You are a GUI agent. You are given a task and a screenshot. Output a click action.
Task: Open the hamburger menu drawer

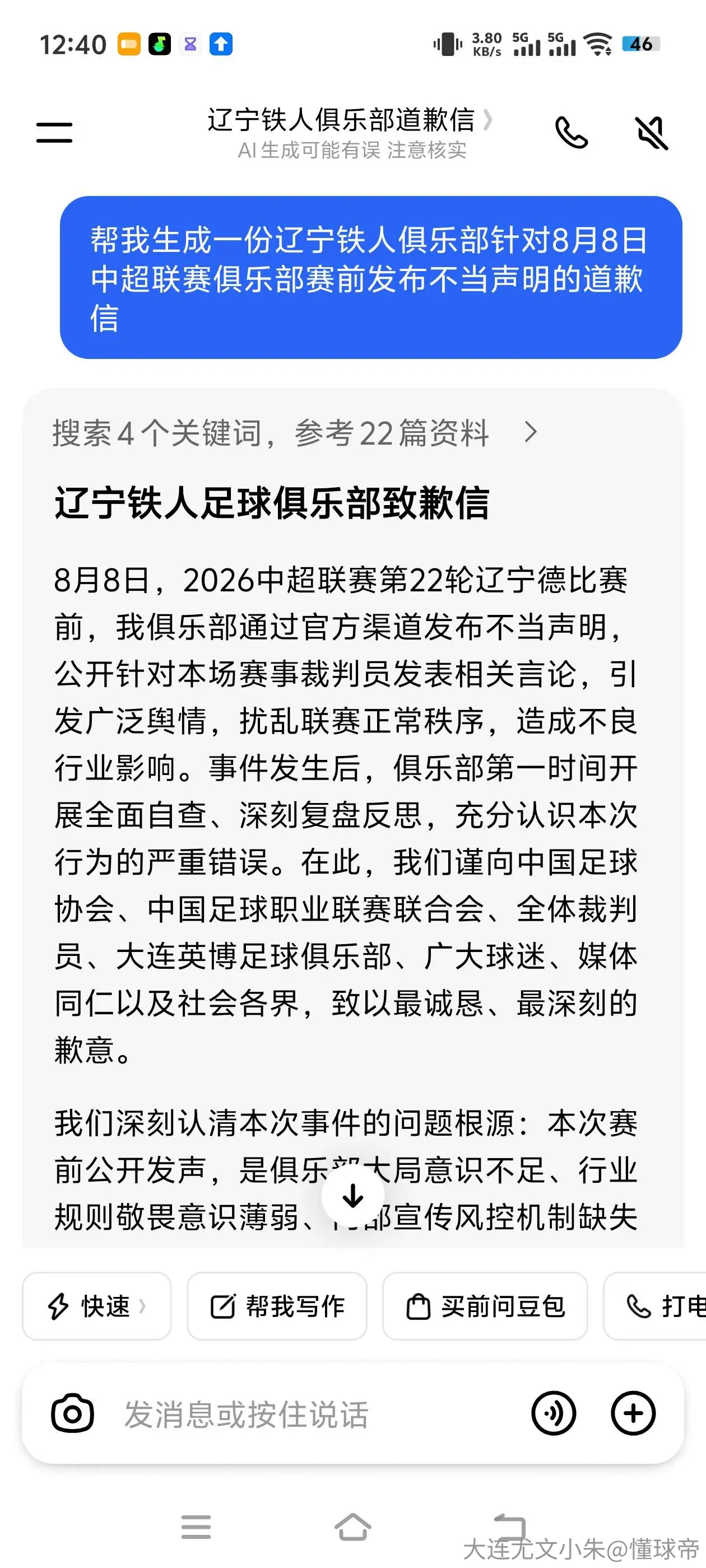tap(54, 132)
